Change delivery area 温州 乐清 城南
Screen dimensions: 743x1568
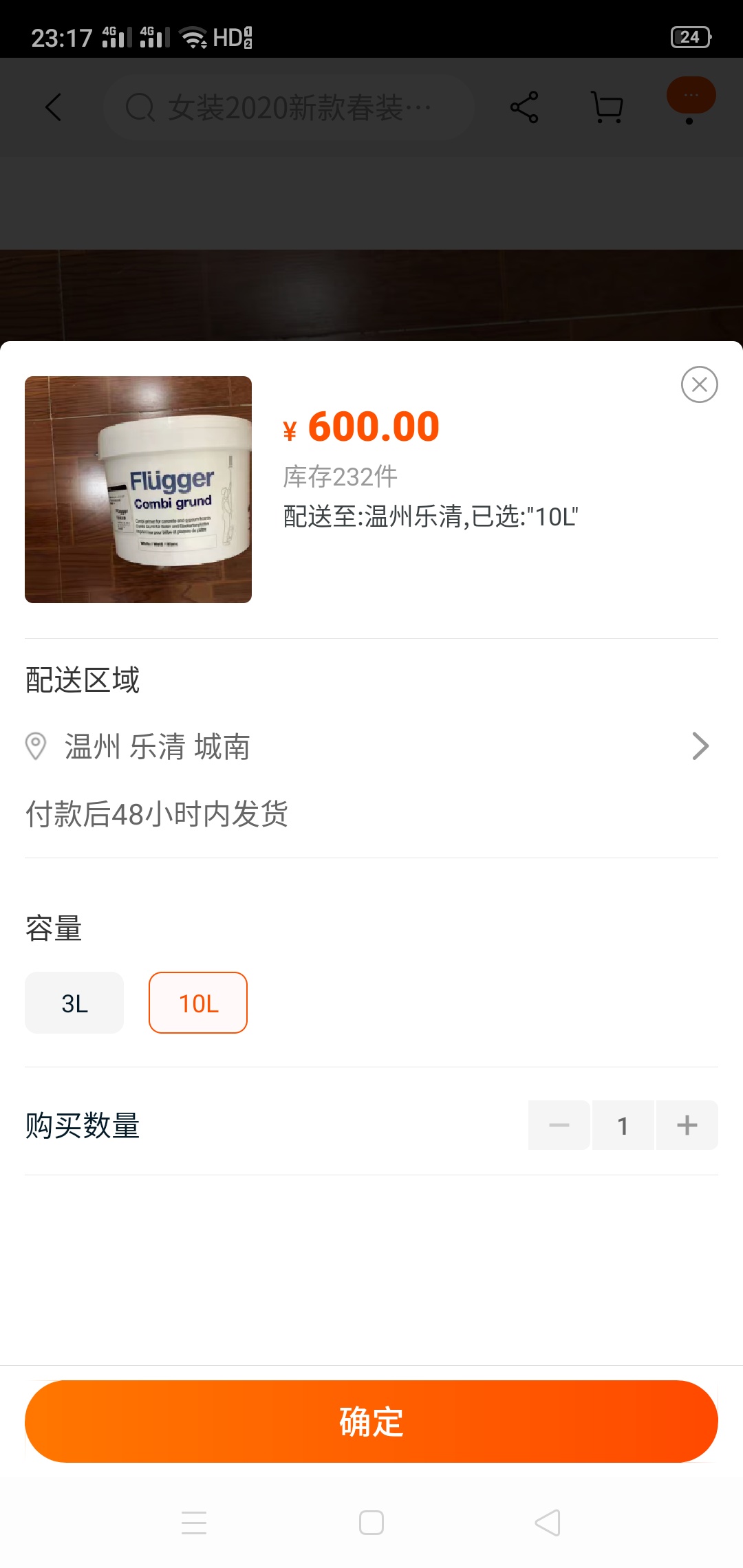pos(370,747)
